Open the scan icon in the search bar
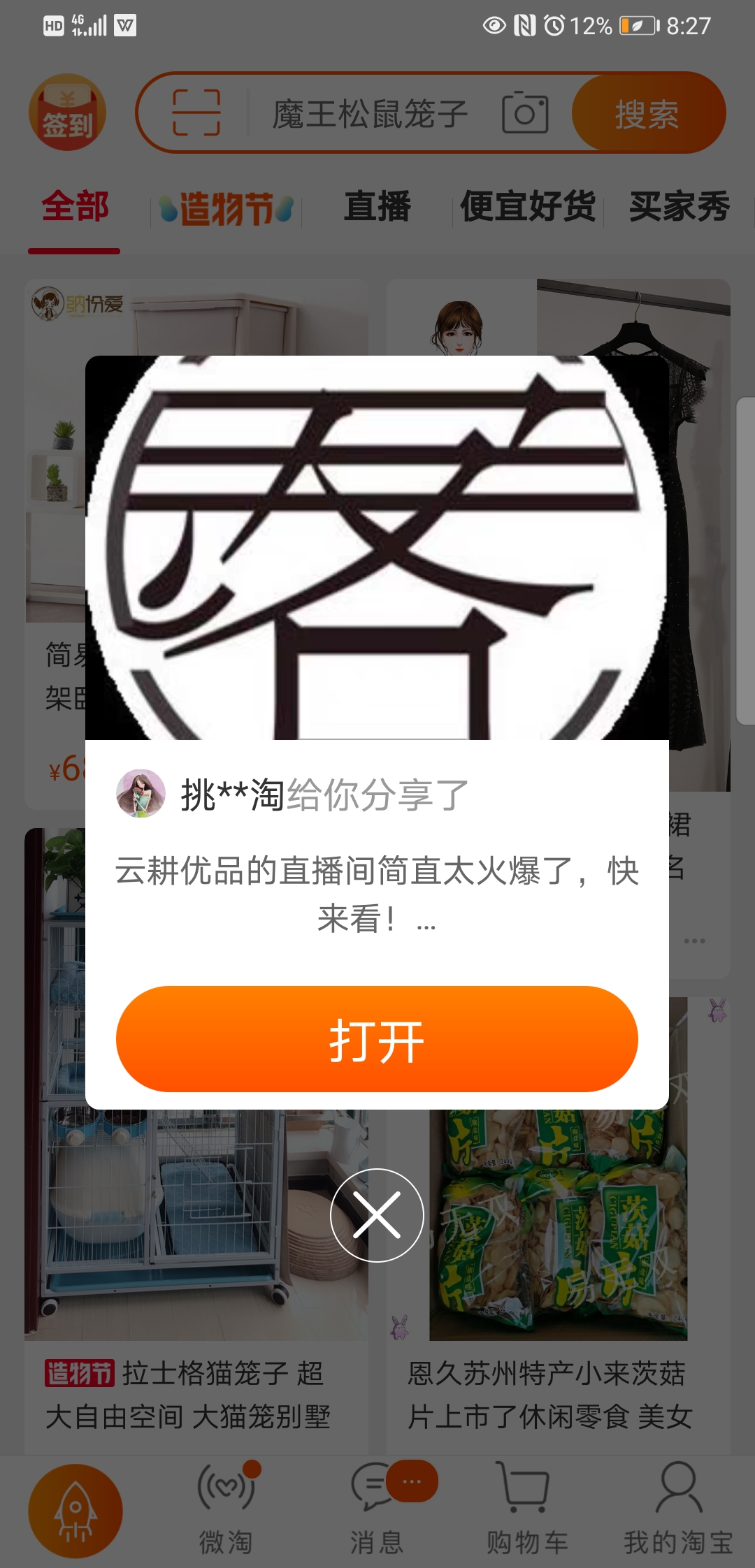Screen dimensions: 755x1568 tap(196, 112)
